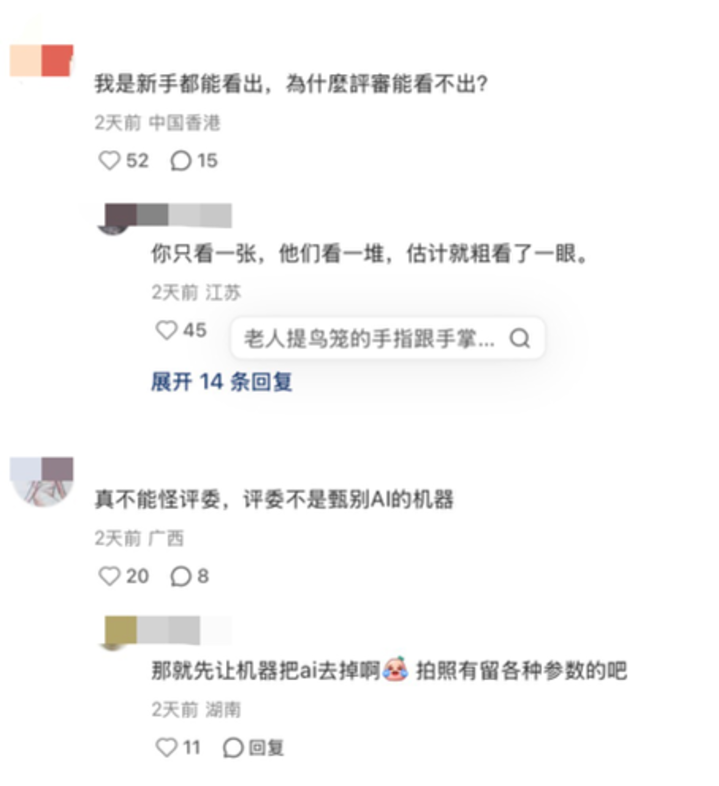Like the 广西 comment about 评委
This screenshot has height=786, width=719.
(109, 576)
